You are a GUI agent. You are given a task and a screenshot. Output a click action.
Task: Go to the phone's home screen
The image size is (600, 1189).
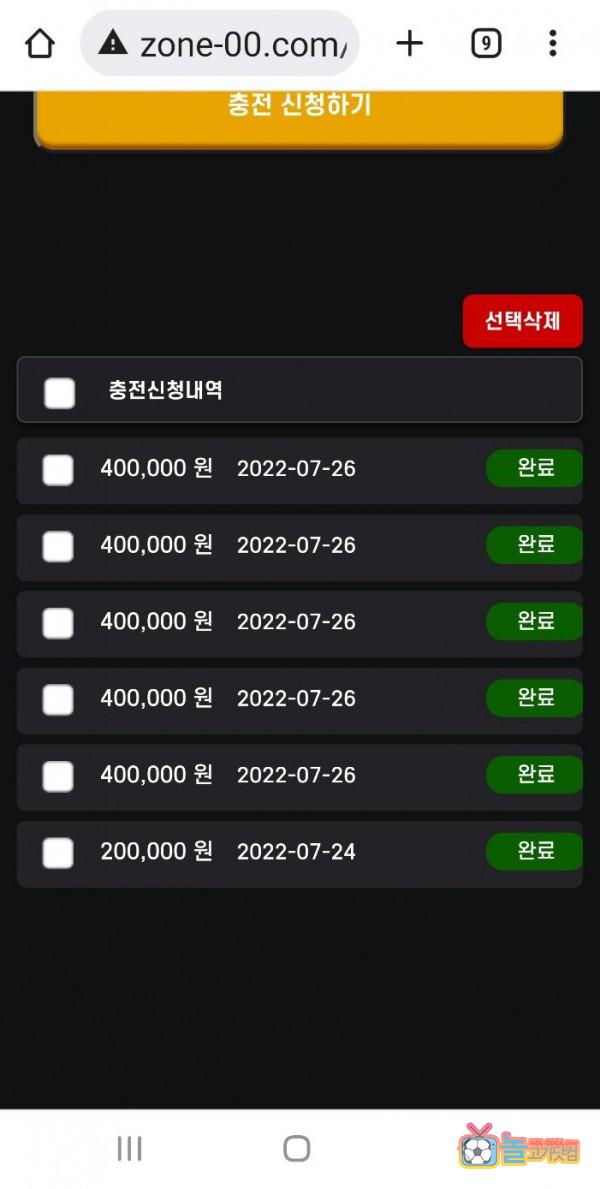point(296,1149)
